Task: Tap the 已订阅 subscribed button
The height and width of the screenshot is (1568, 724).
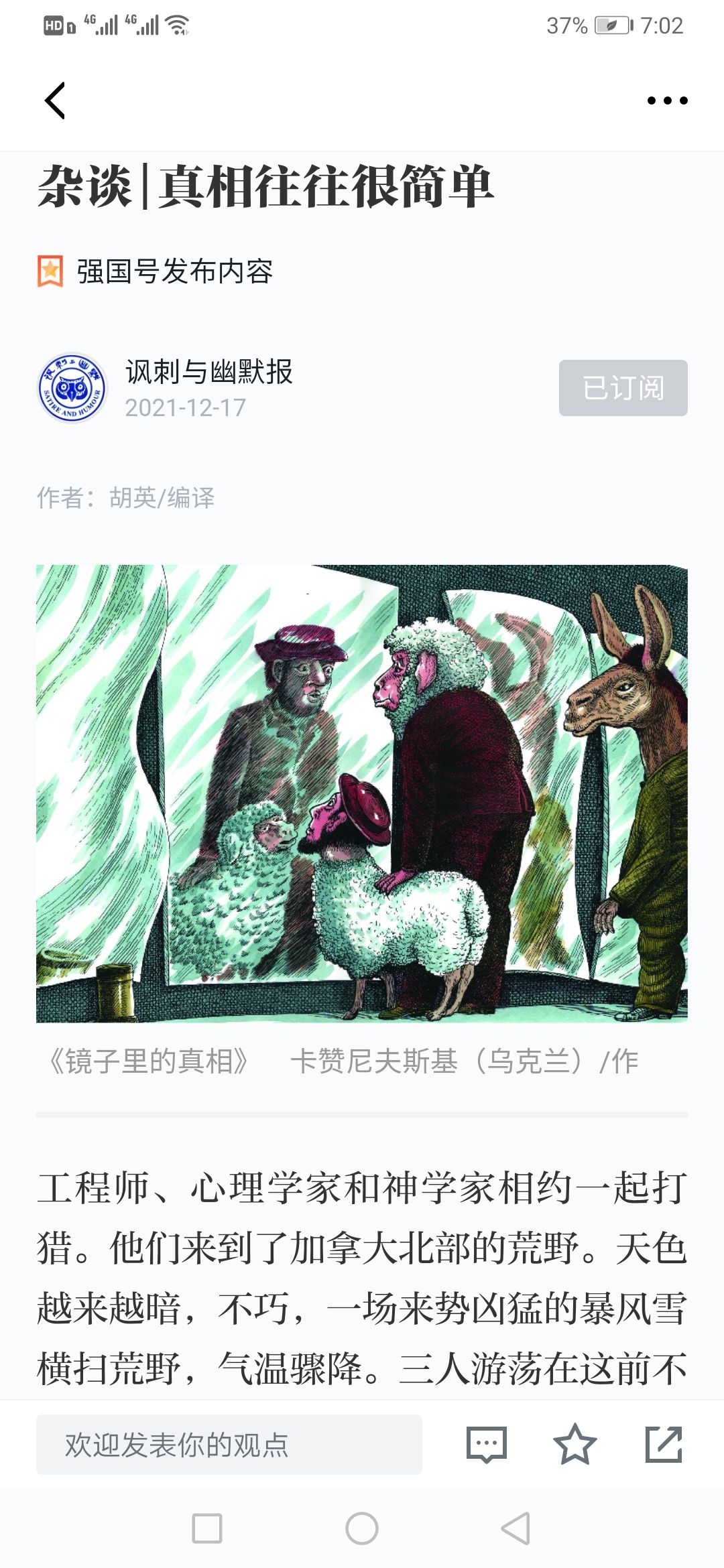Action: tap(623, 388)
